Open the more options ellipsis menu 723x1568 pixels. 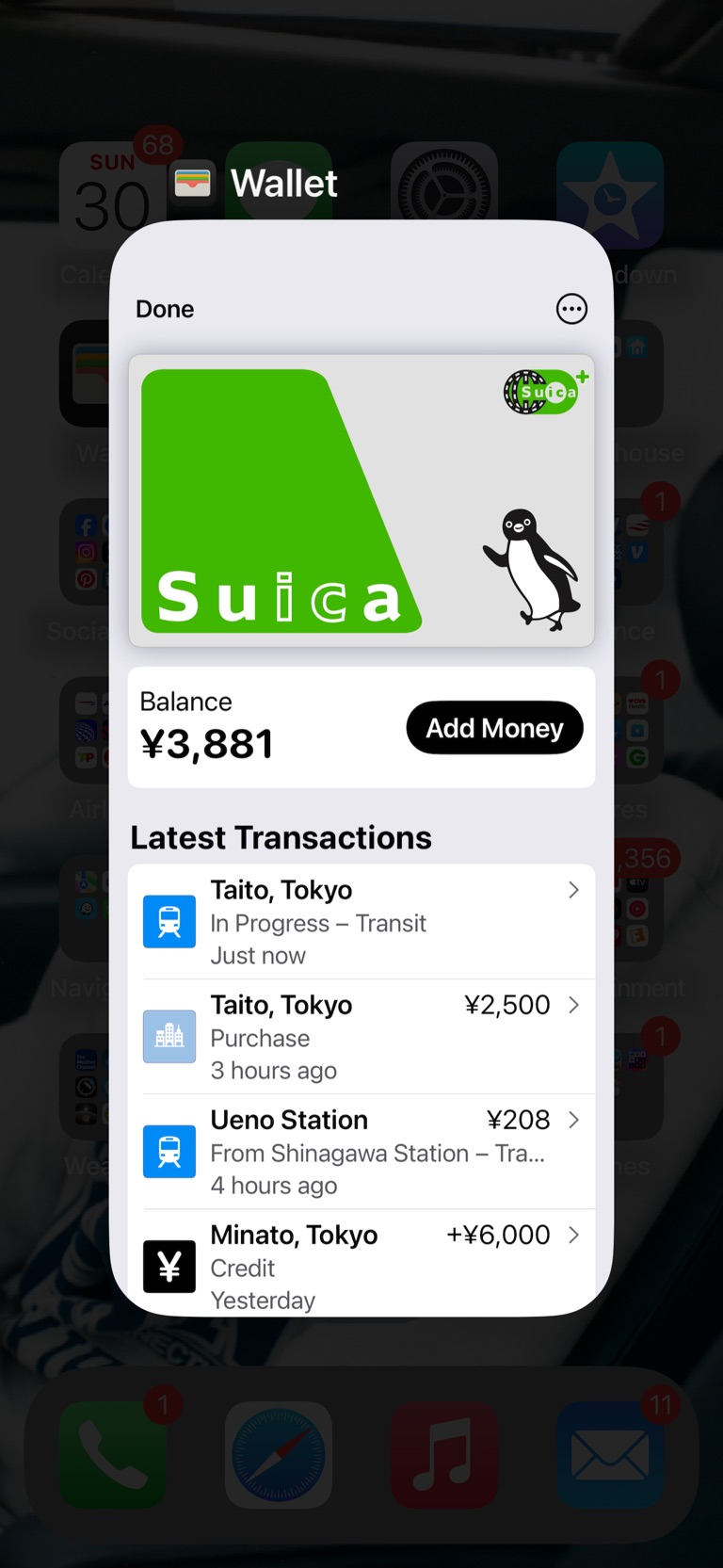click(571, 309)
